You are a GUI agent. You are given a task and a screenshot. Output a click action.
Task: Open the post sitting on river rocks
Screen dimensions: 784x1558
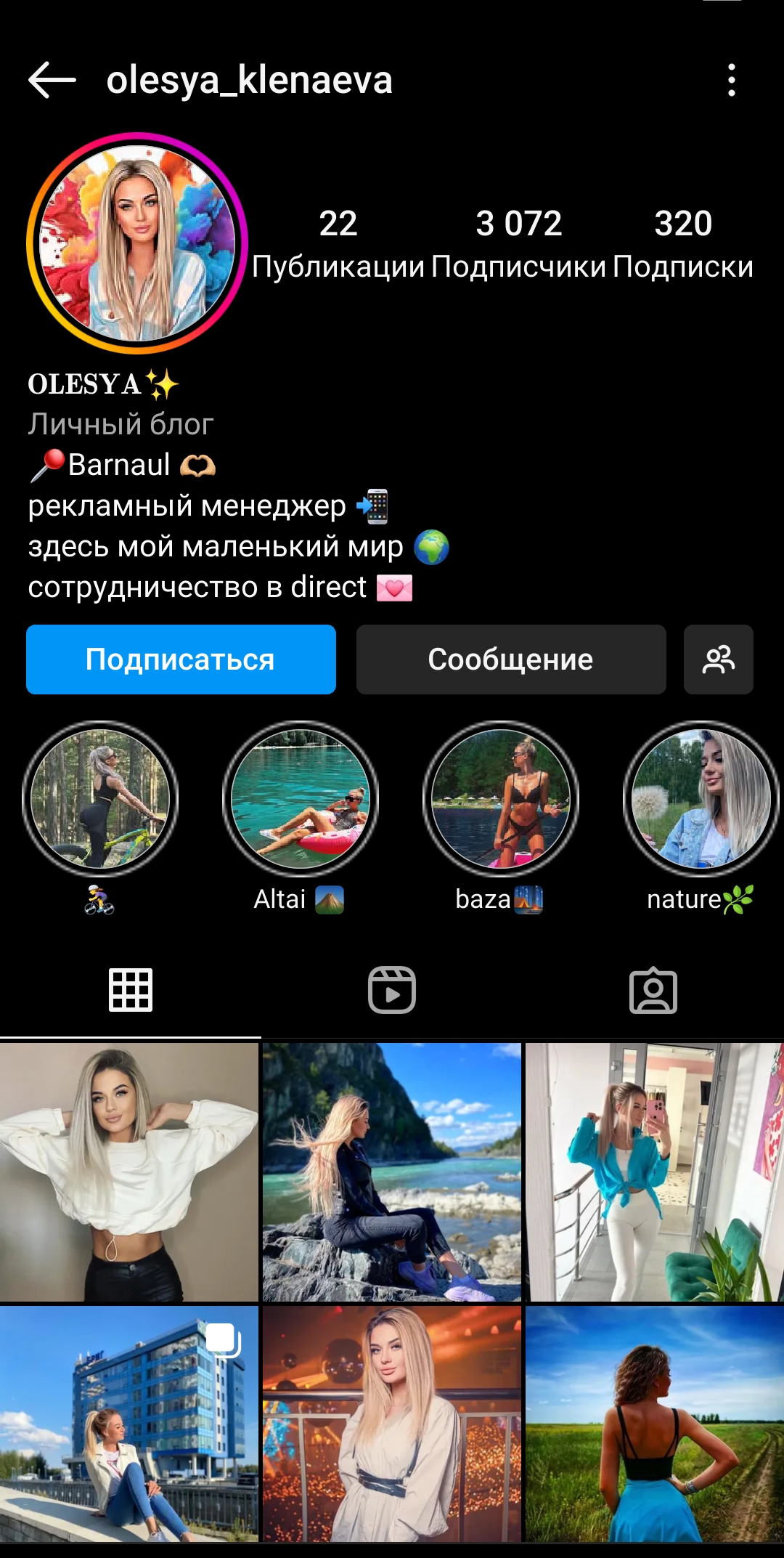coord(392,1172)
